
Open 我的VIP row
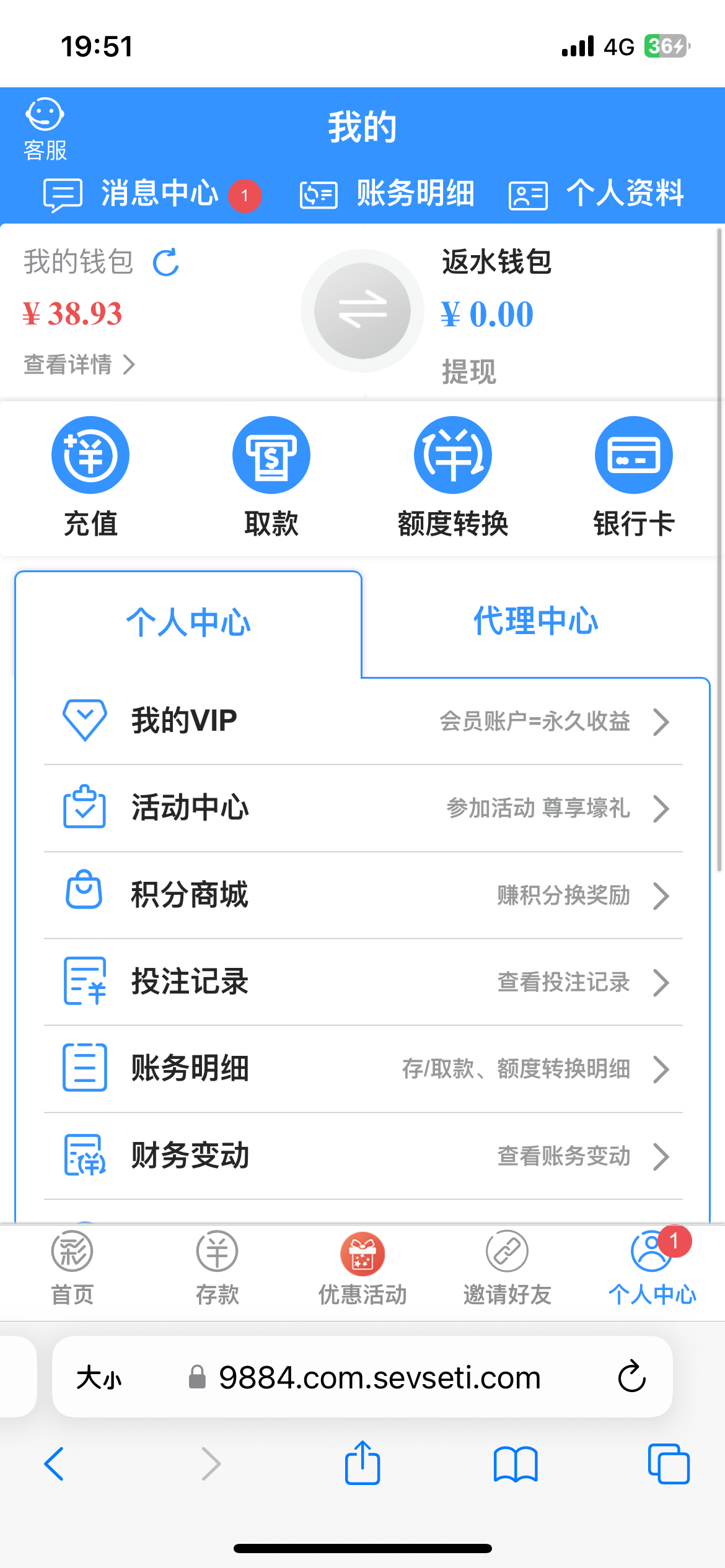pyautogui.click(x=363, y=721)
